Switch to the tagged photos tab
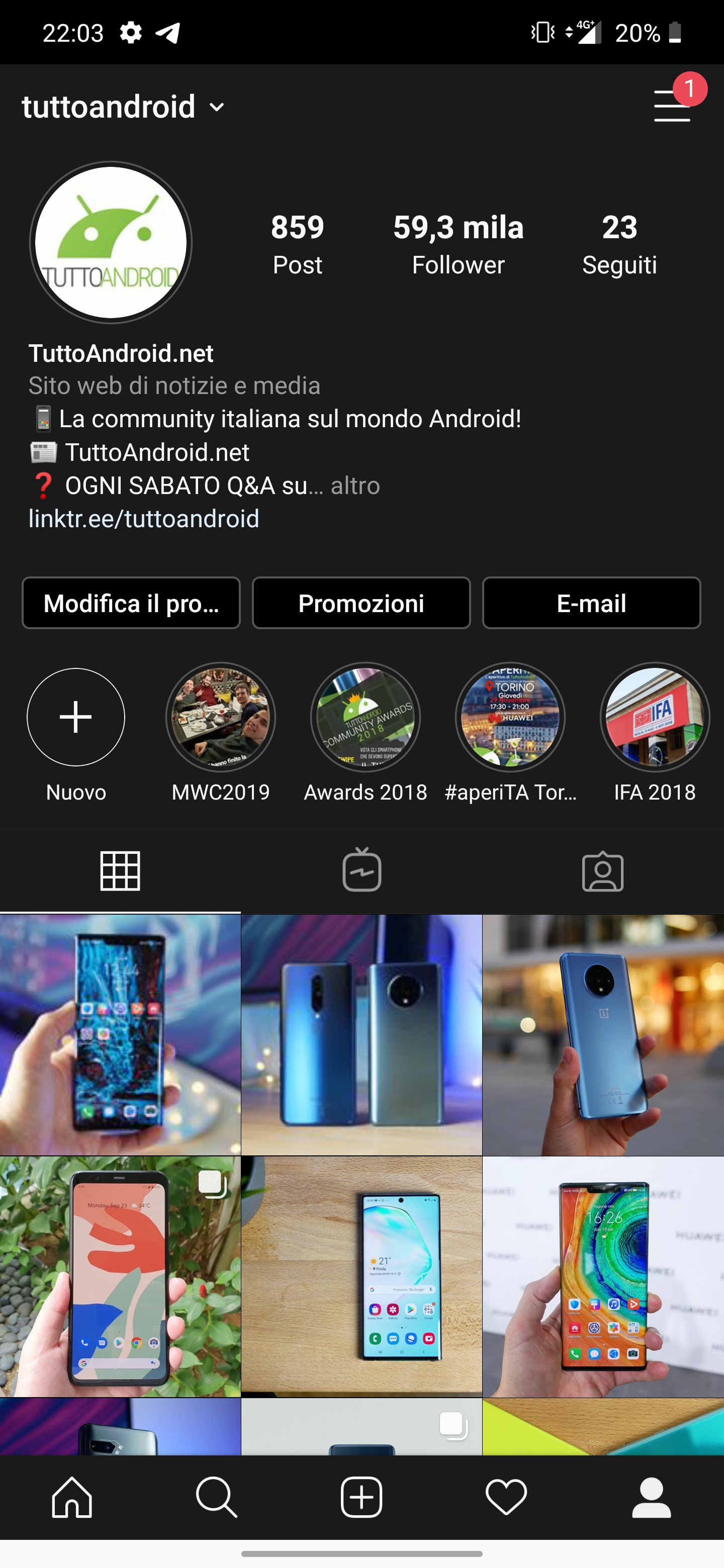The width and height of the screenshot is (724, 1568). (603, 871)
